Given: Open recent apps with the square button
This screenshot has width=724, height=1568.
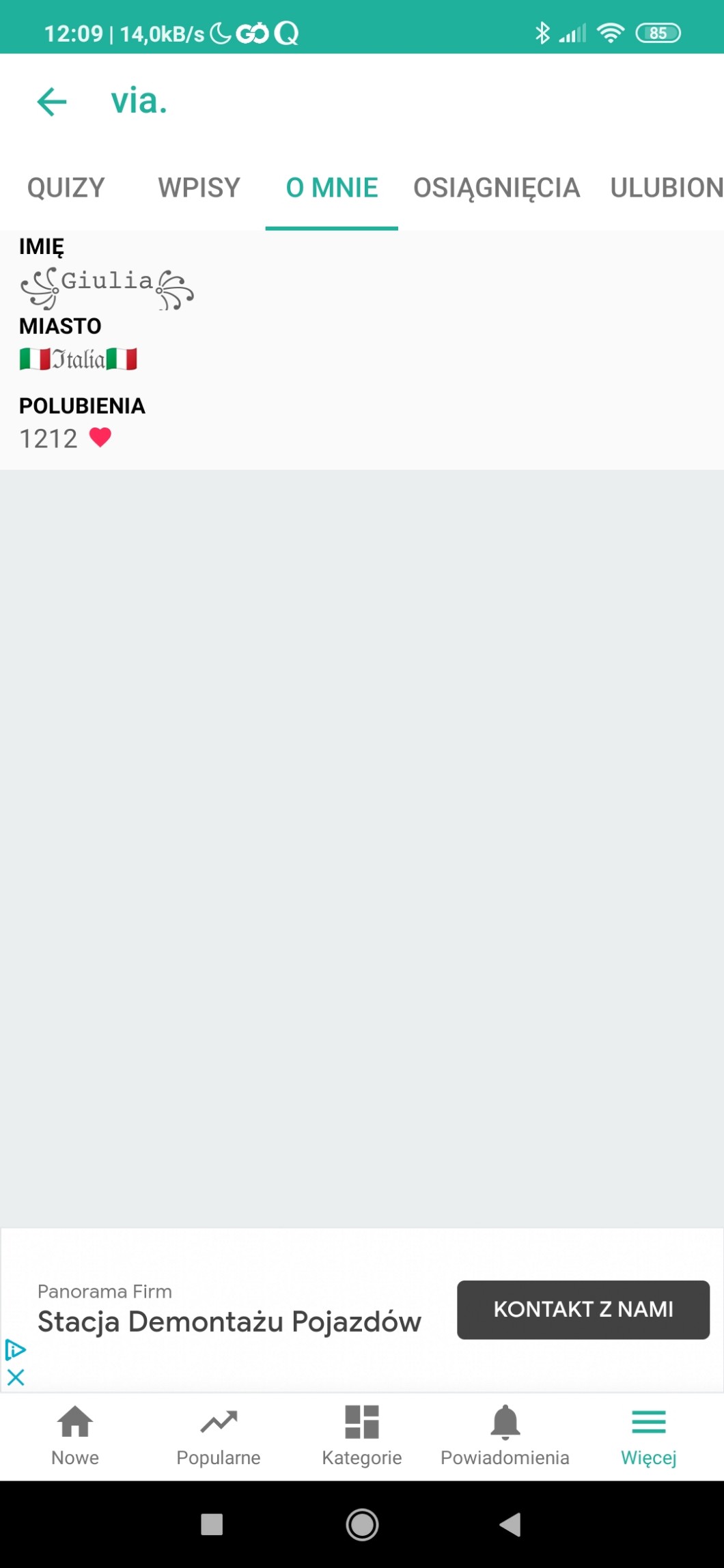Looking at the screenshot, I should click(212, 1524).
